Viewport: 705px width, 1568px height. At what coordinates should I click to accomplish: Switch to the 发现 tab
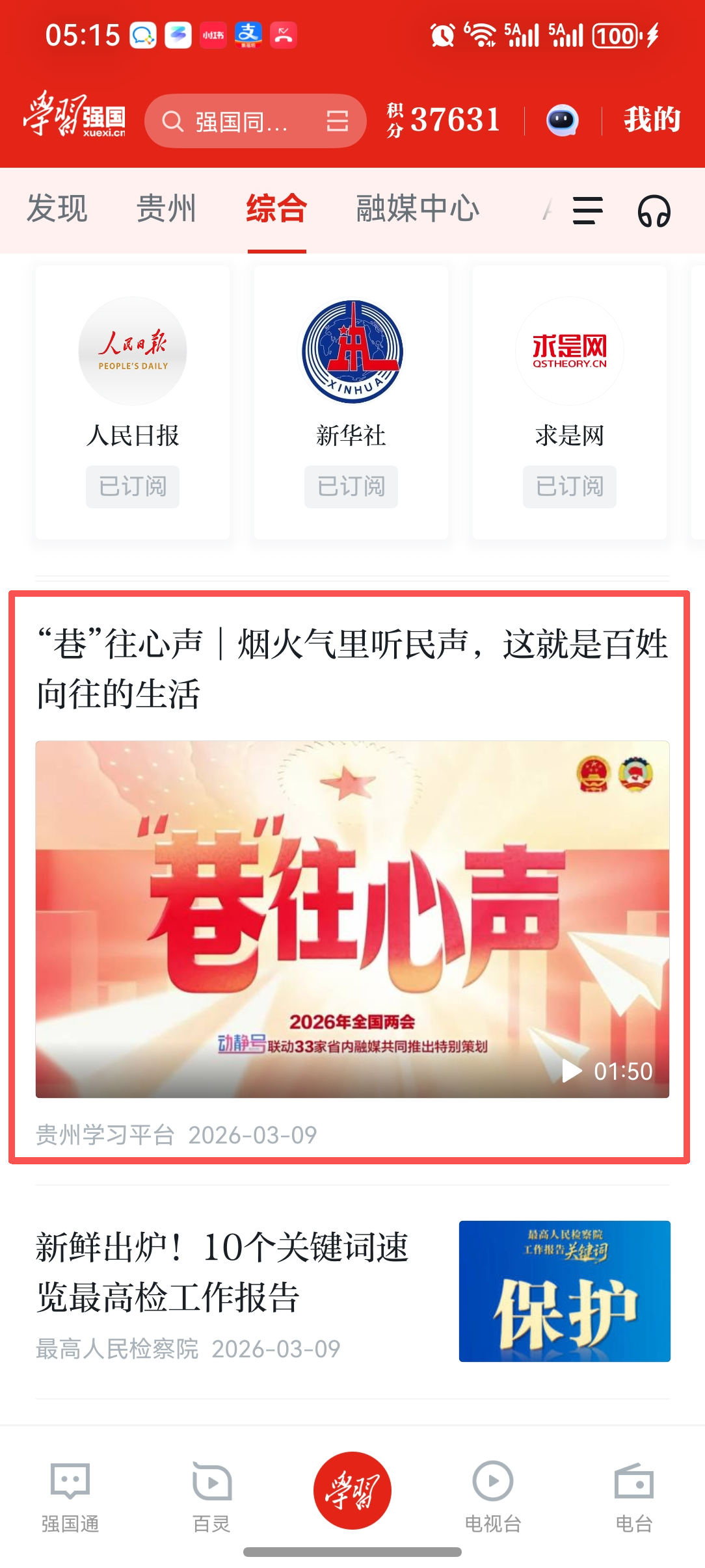(57, 209)
